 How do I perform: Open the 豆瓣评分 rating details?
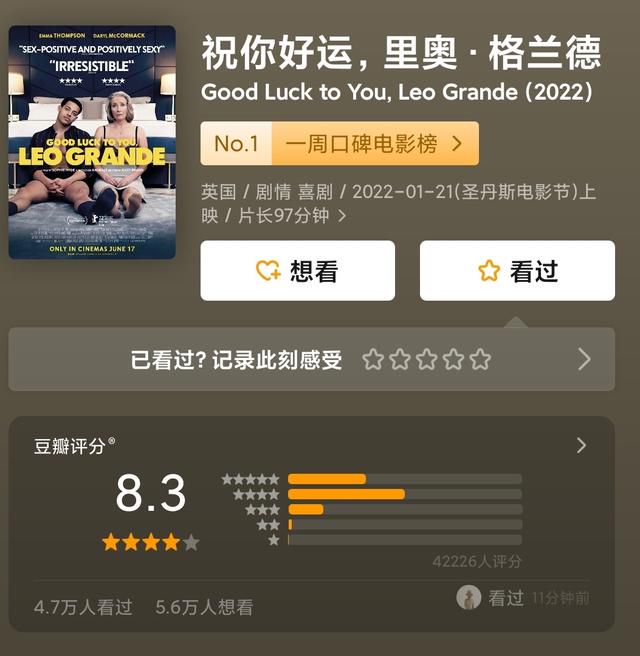(581, 446)
